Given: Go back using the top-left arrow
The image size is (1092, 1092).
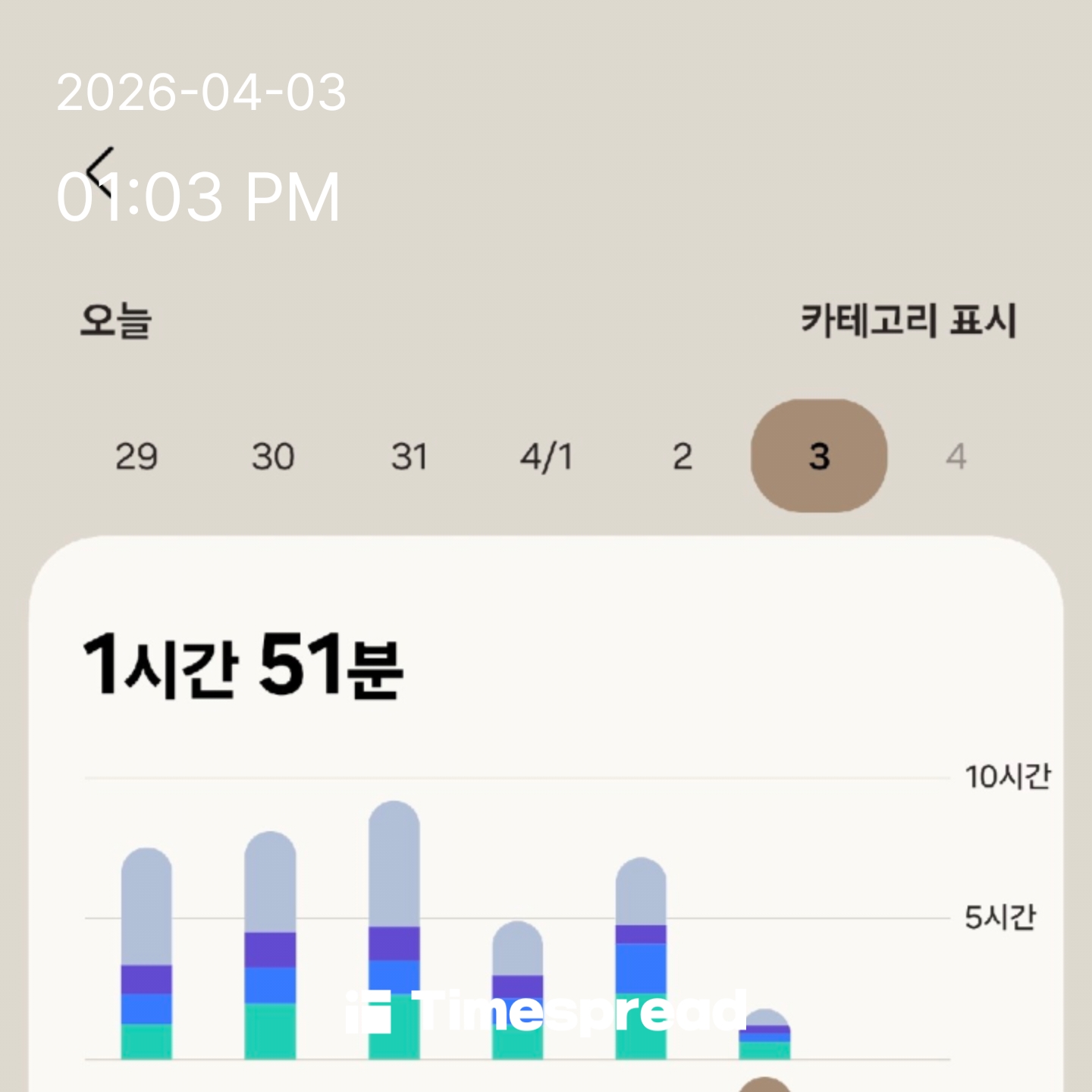Looking at the screenshot, I should point(101,171).
